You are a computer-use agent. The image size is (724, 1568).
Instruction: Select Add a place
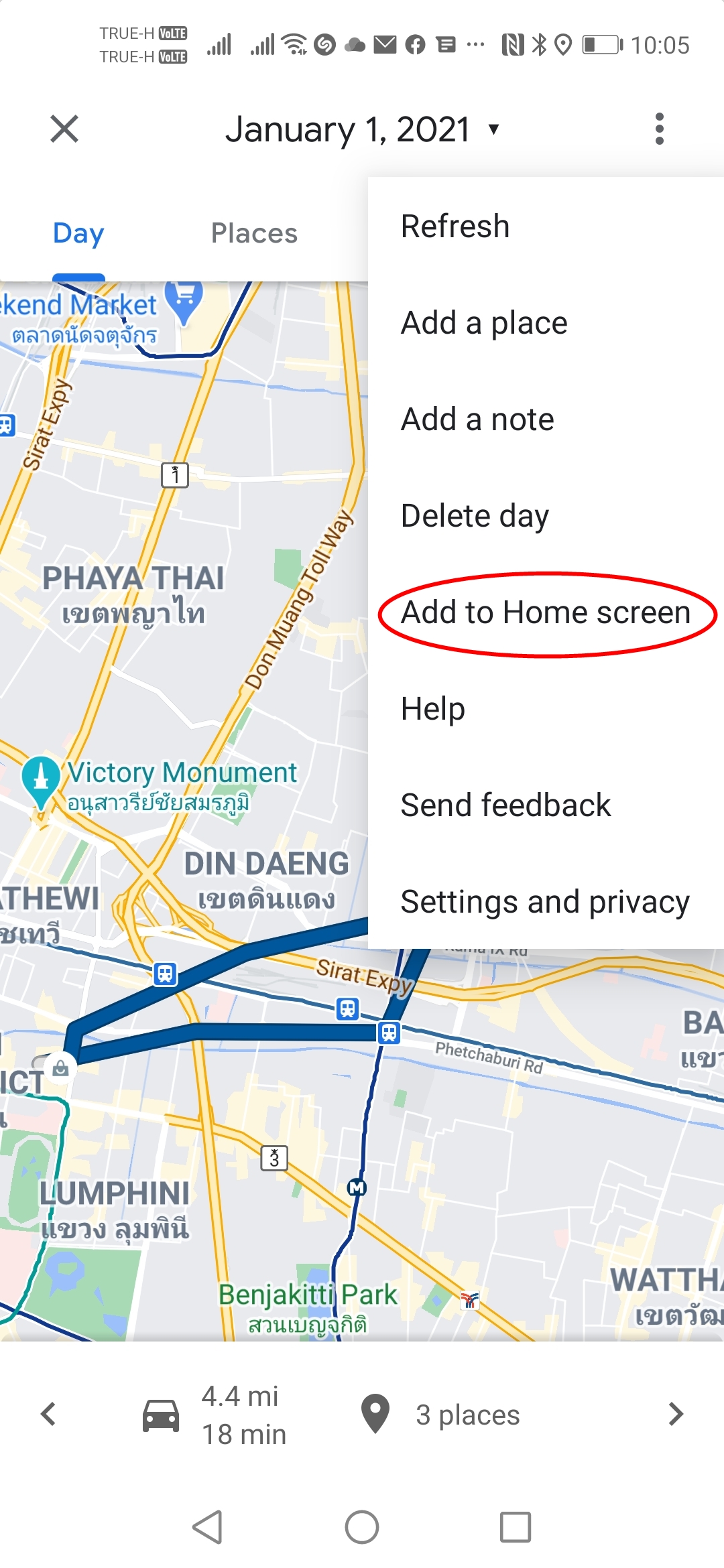pos(546,322)
